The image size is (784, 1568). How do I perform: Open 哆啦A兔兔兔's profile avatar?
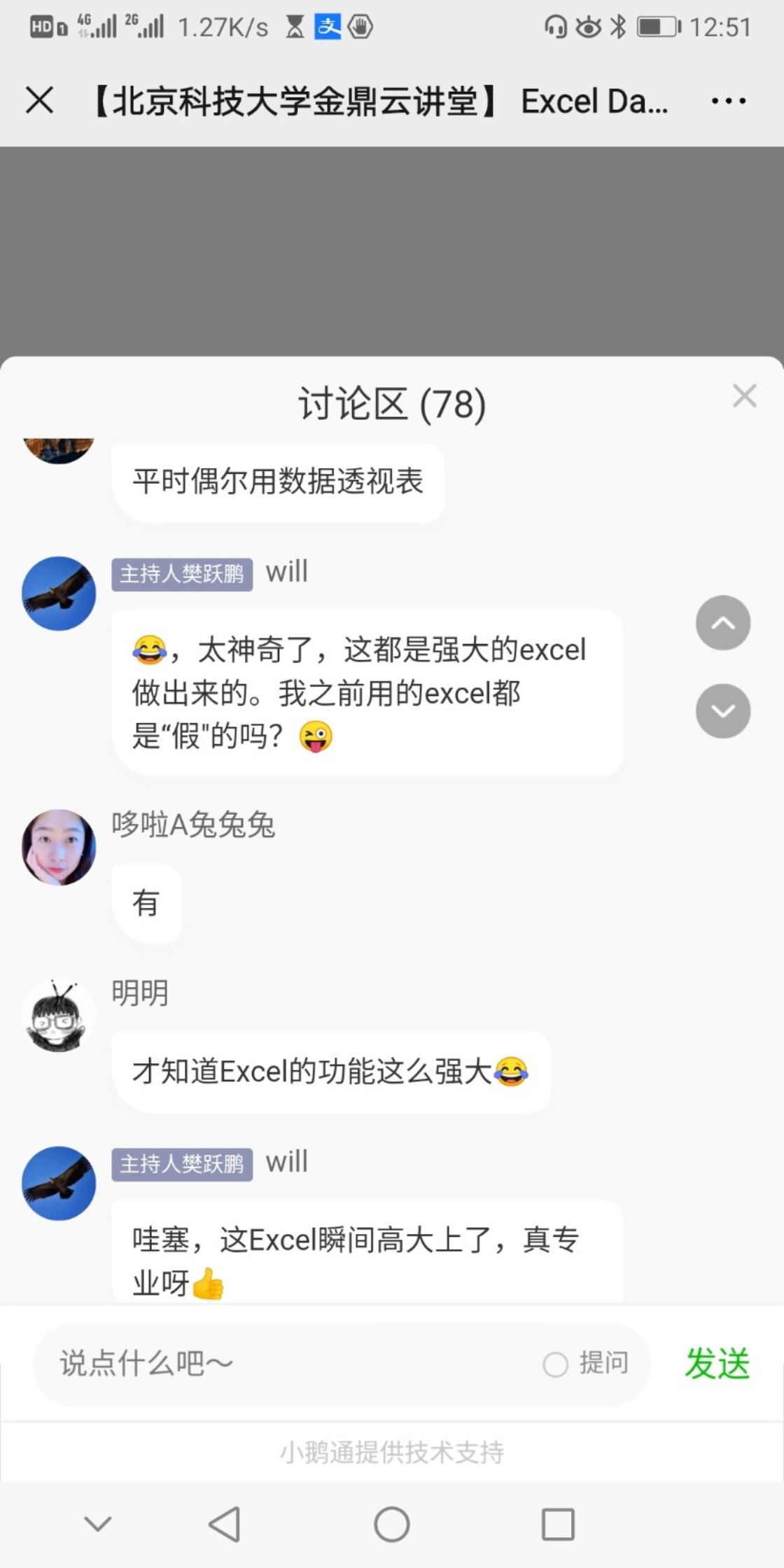coord(59,847)
